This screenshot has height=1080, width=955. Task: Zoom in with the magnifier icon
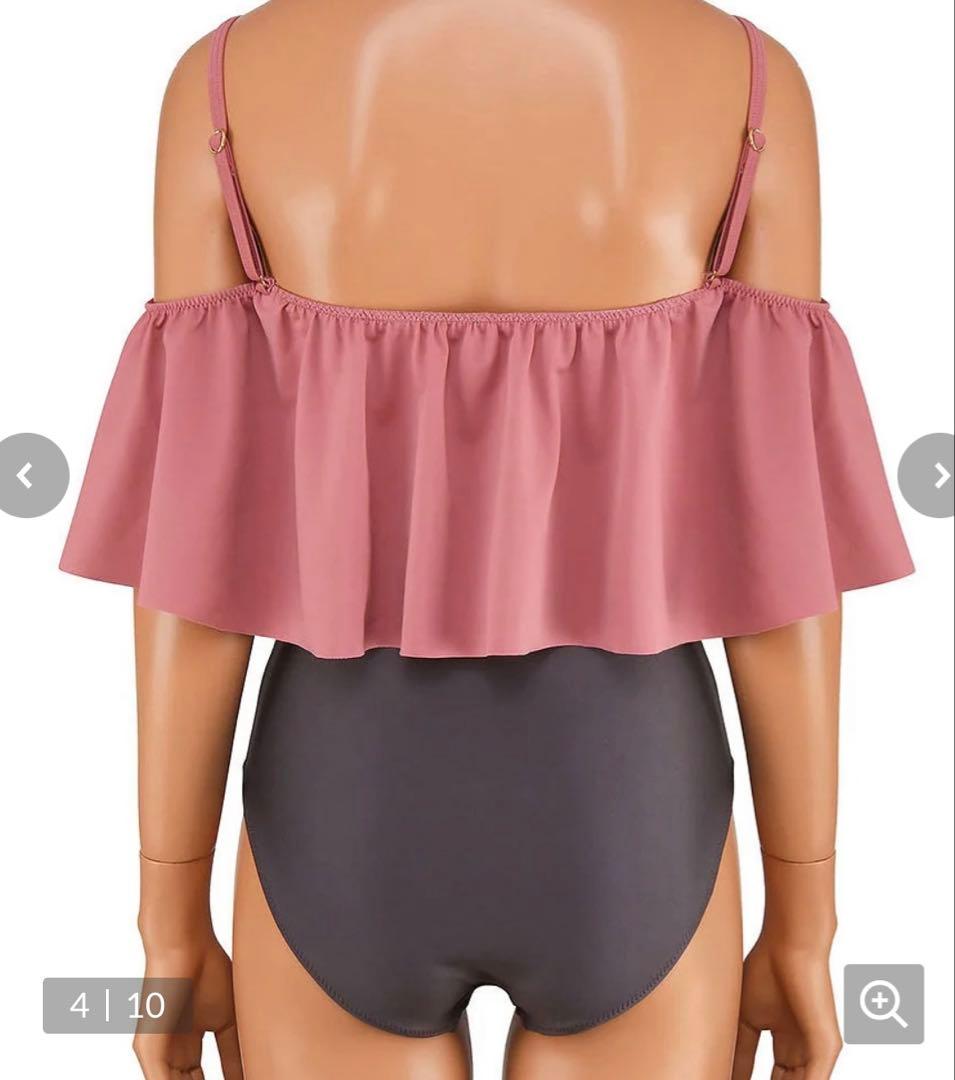(x=883, y=1003)
